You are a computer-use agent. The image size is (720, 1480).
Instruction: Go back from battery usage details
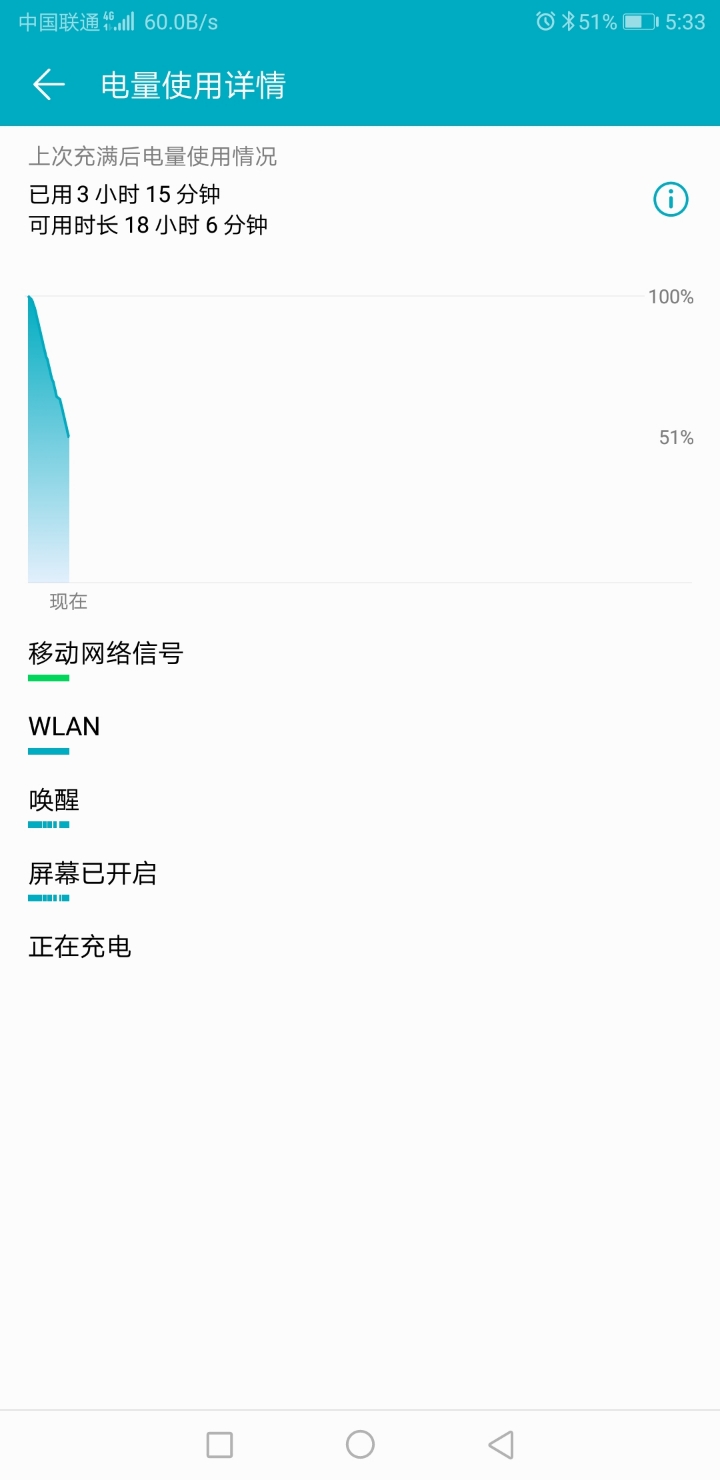point(49,85)
